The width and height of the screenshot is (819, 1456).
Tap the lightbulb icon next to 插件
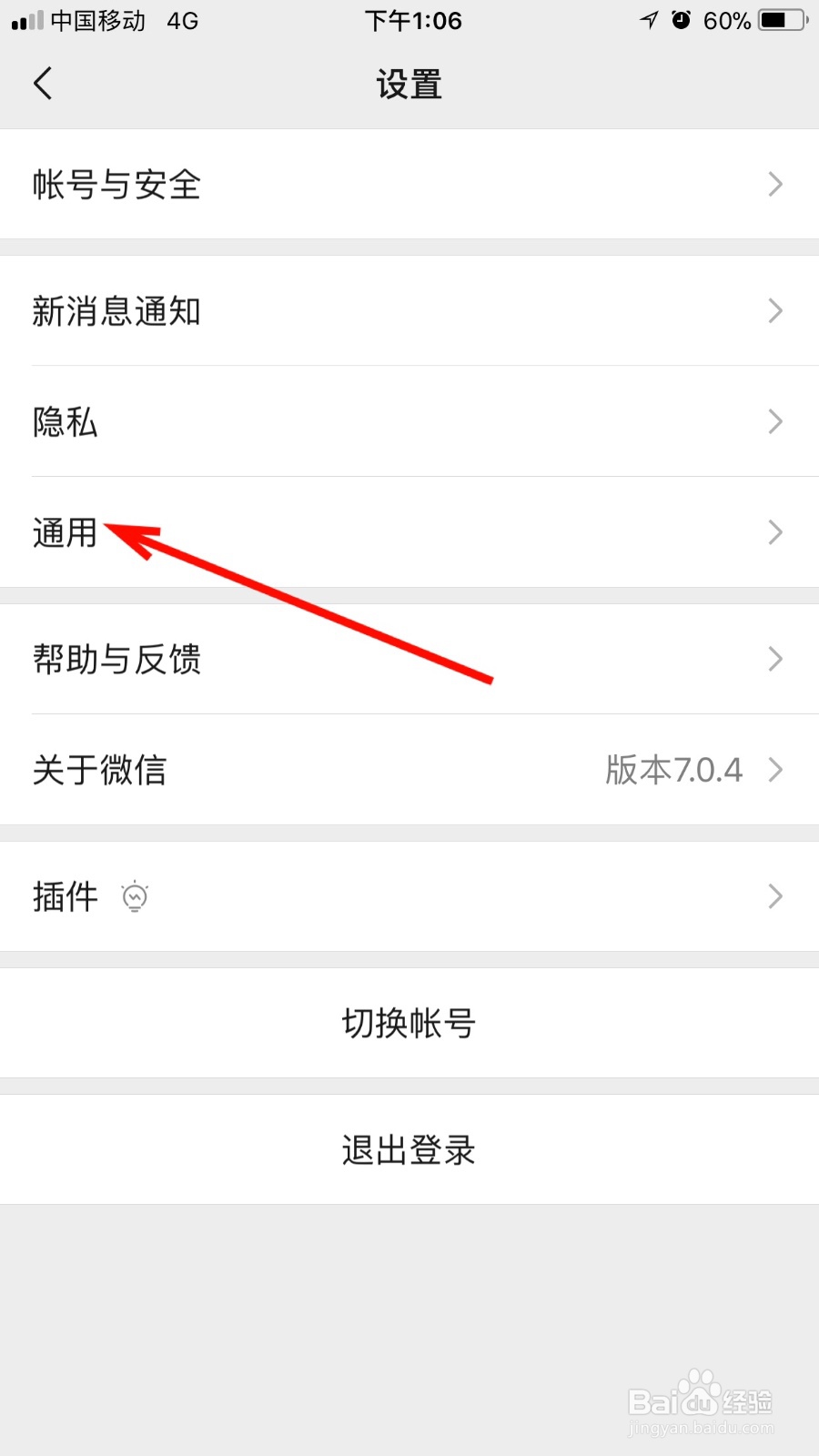(135, 896)
